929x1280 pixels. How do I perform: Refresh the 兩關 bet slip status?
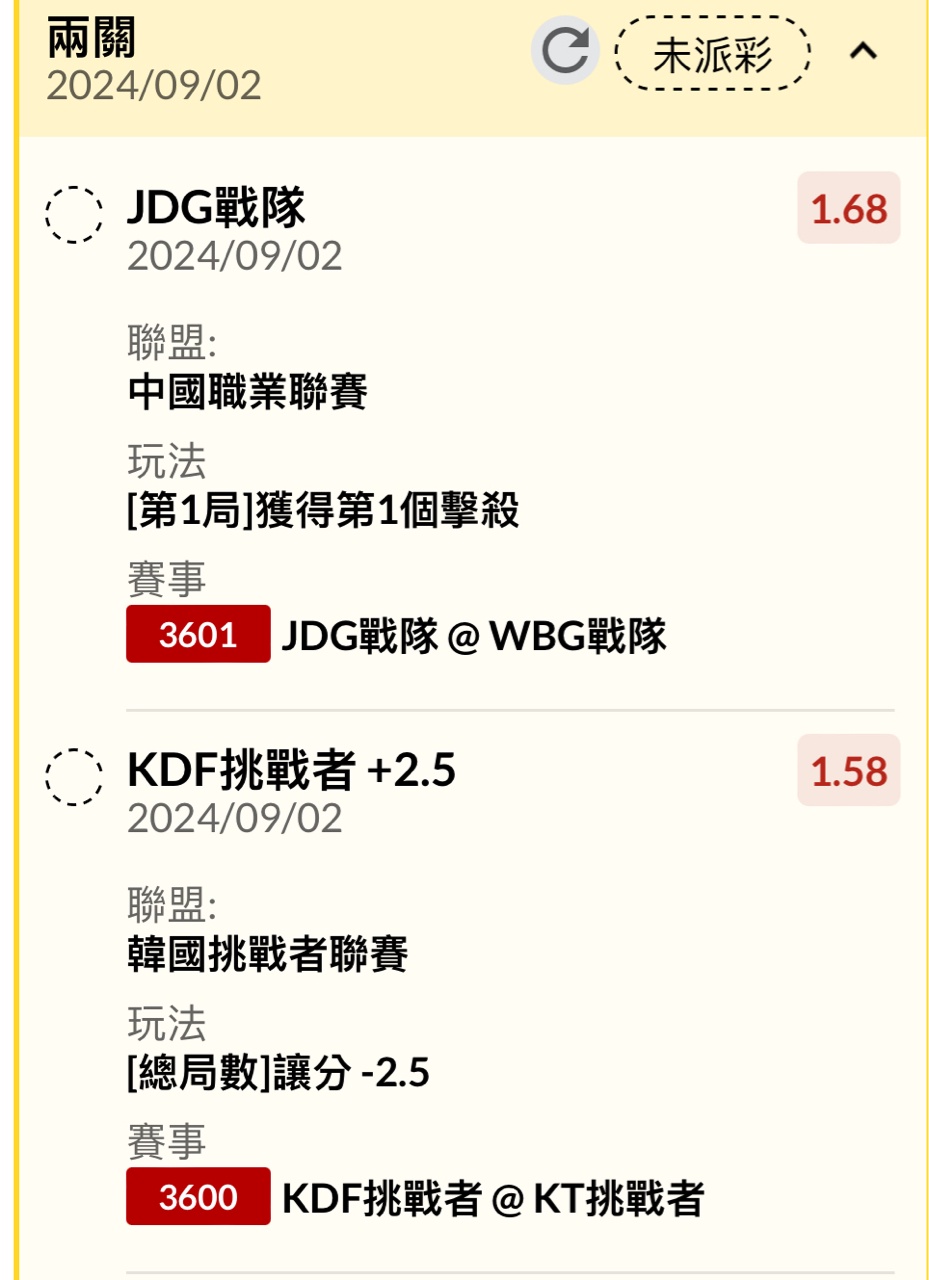(x=565, y=51)
